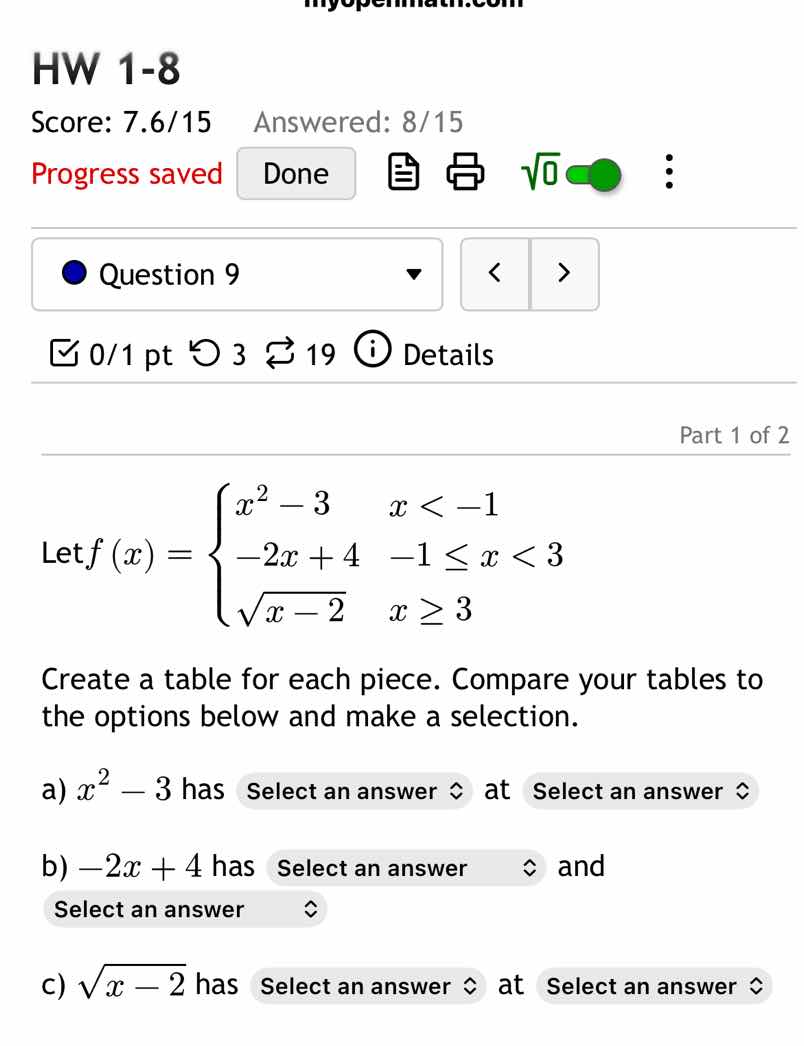Click the Done button
This screenshot has width=804, height=1046.
(x=295, y=172)
